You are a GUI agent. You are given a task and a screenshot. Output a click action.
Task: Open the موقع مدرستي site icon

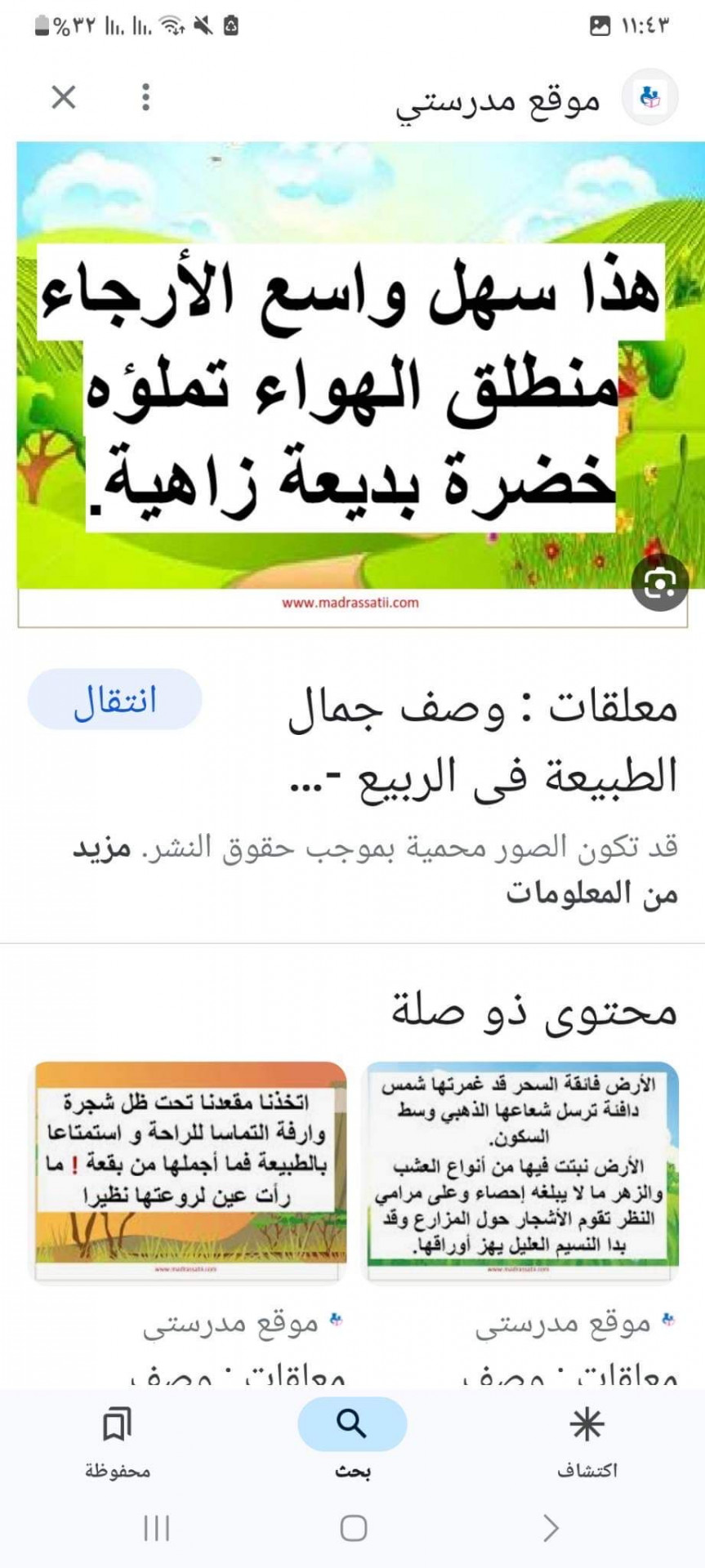tap(650, 98)
